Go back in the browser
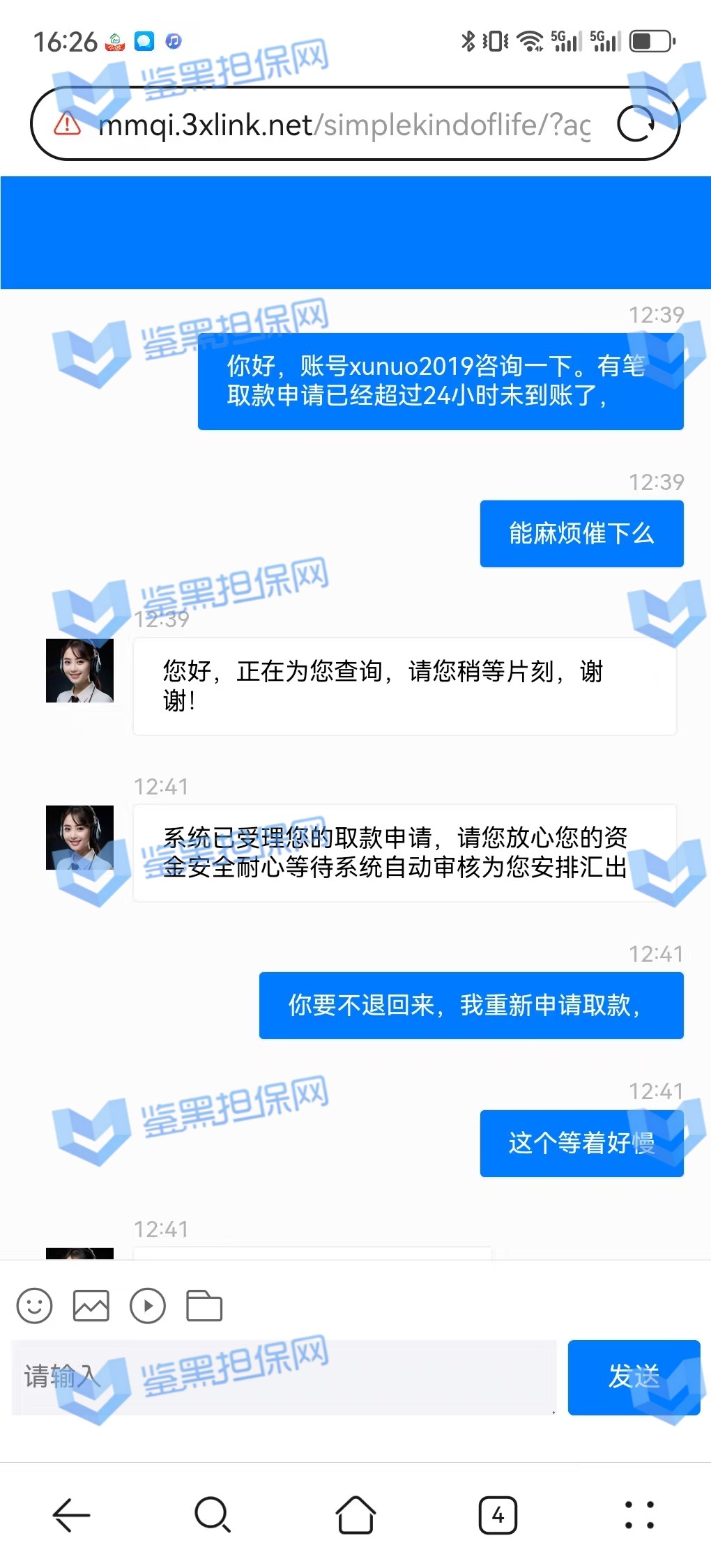 (x=71, y=1514)
